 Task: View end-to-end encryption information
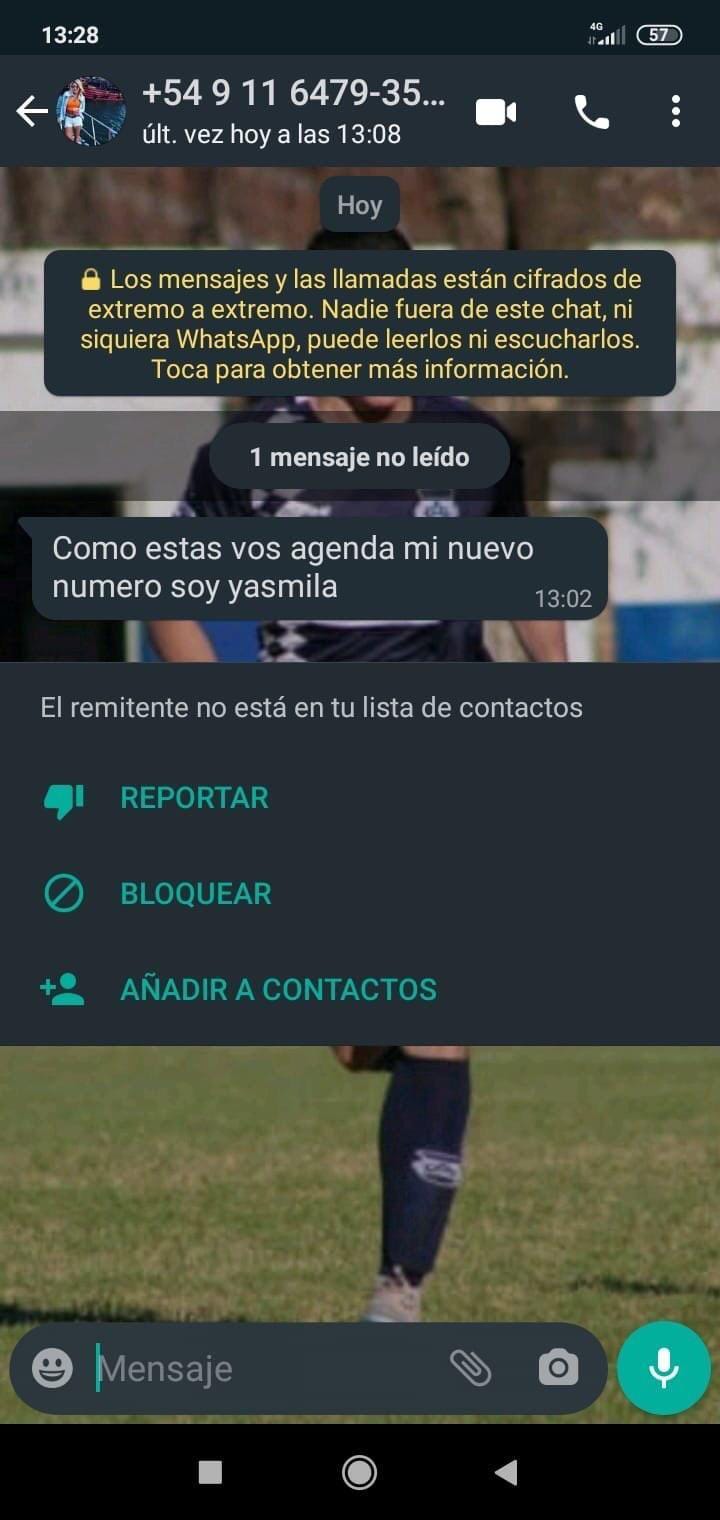(x=360, y=323)
